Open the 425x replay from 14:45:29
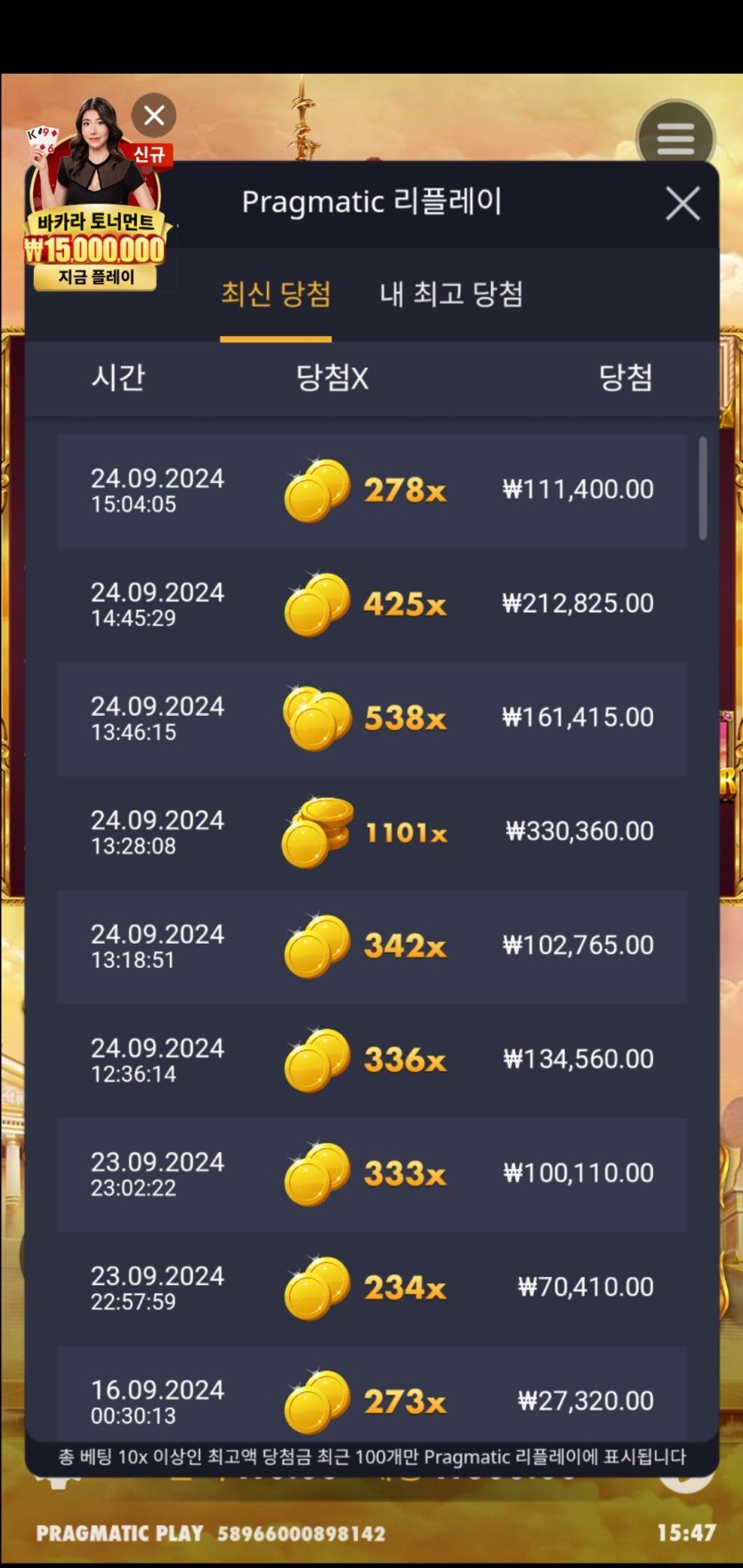 [x=371, y=605]
